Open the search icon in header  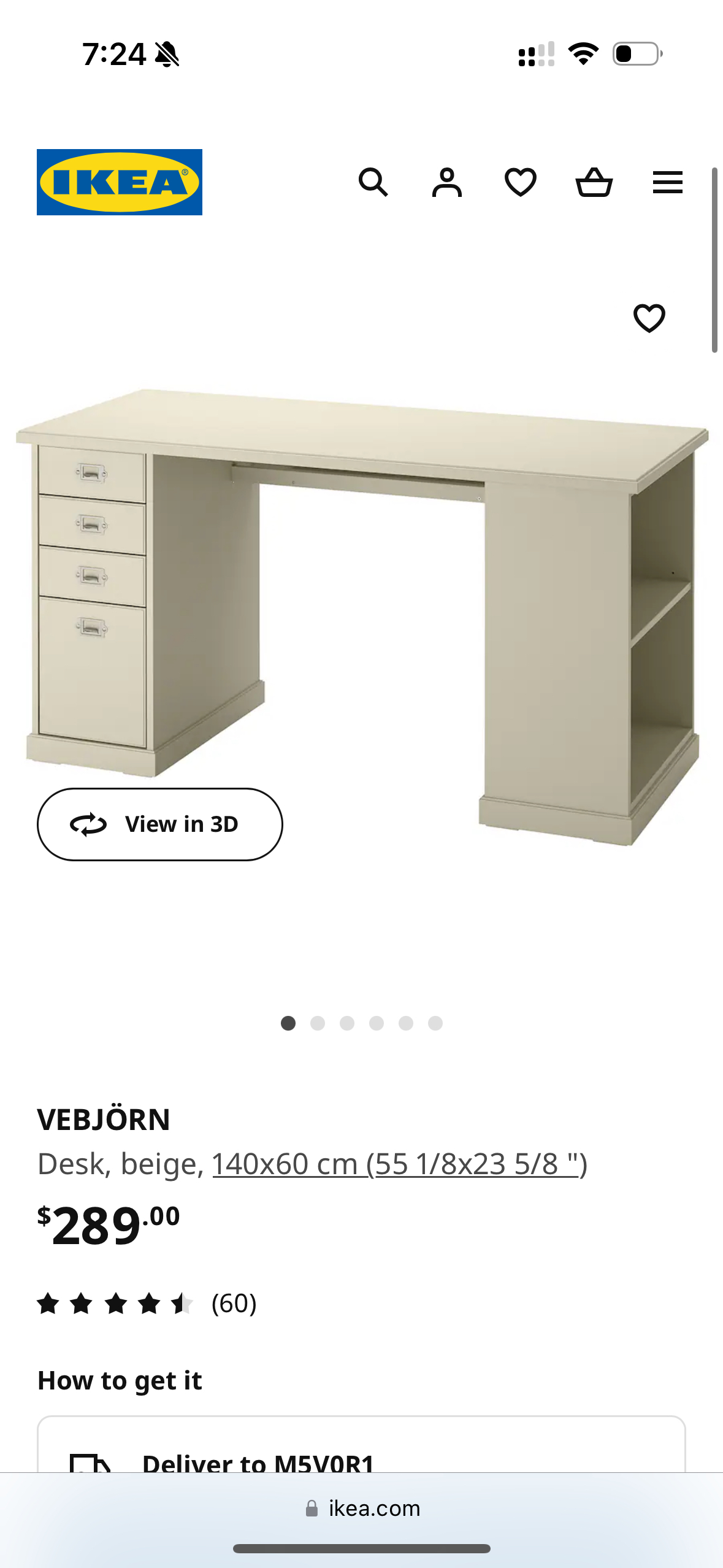click(373, 182)
